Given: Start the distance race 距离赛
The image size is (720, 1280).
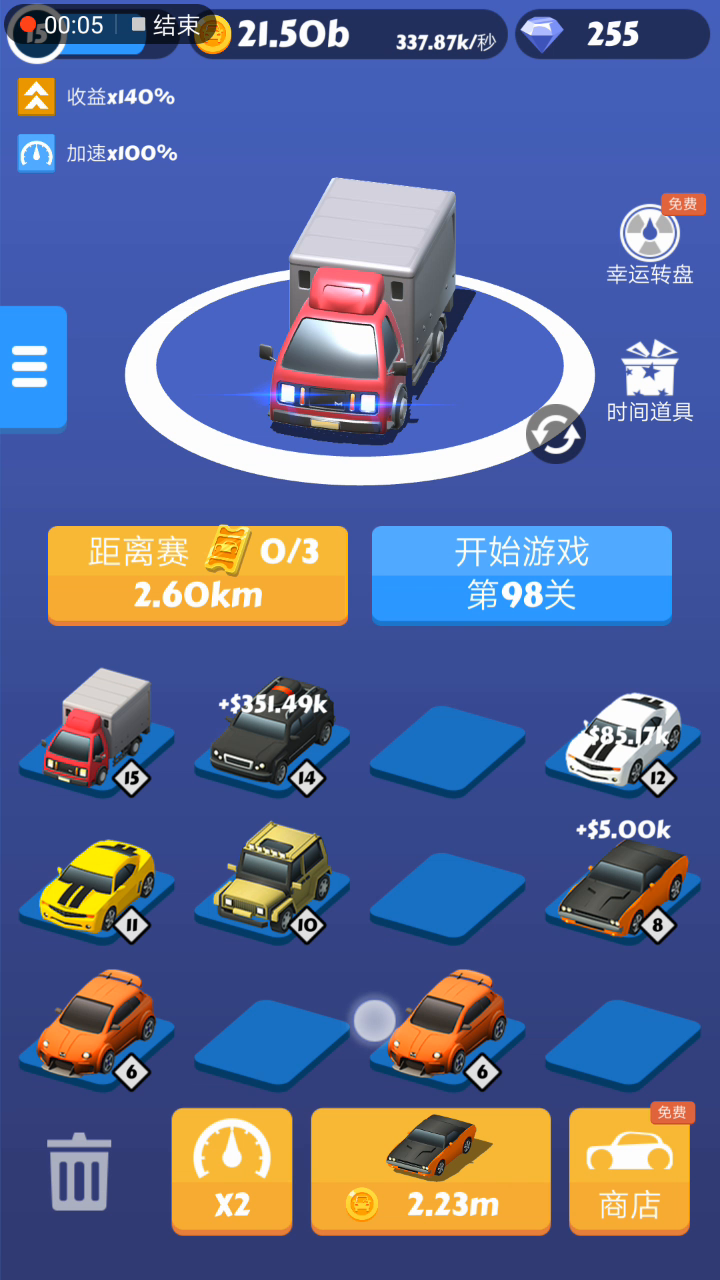Looking at the screenshot, I should [x=198, y=575].
